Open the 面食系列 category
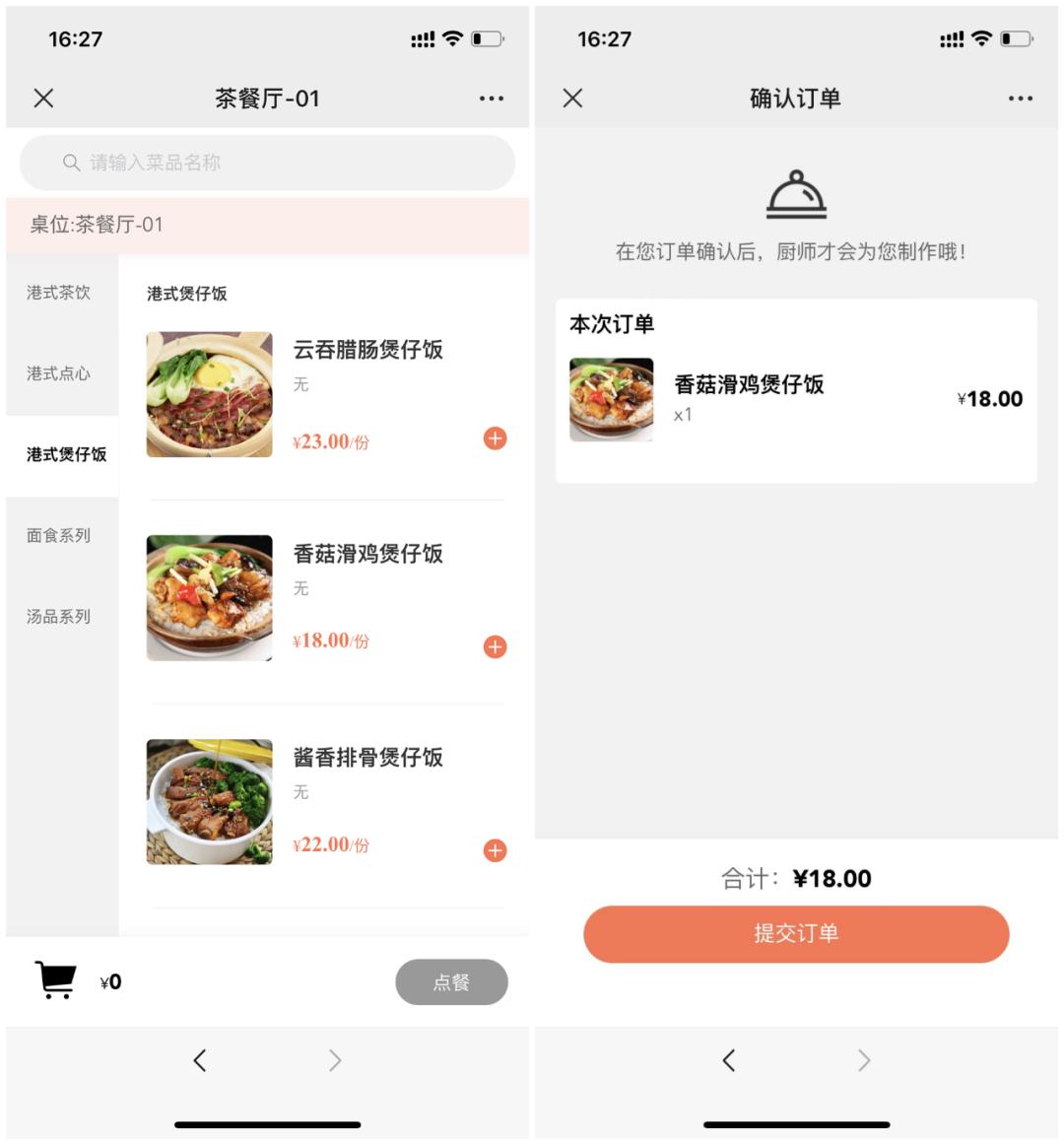This screenshot has width=1064, height=1144. (x=56, y=535)
